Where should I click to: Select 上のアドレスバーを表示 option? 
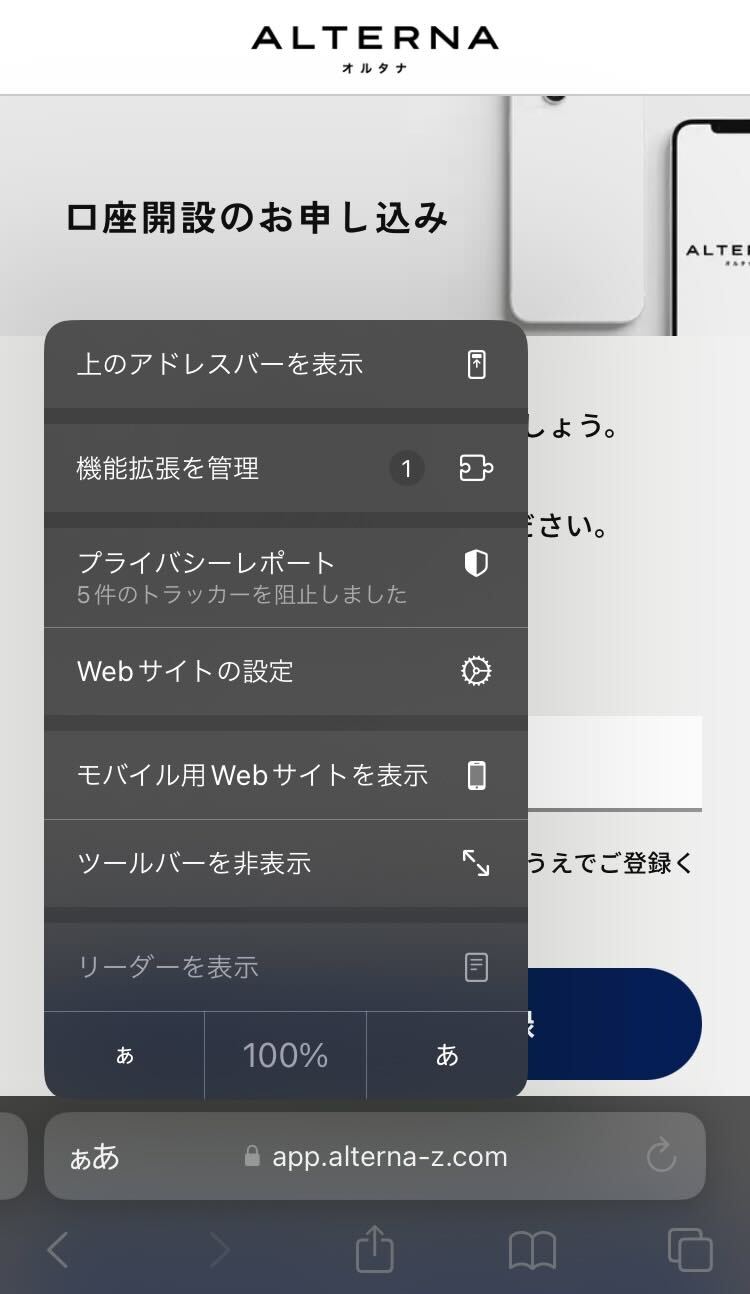pos(285,365)
